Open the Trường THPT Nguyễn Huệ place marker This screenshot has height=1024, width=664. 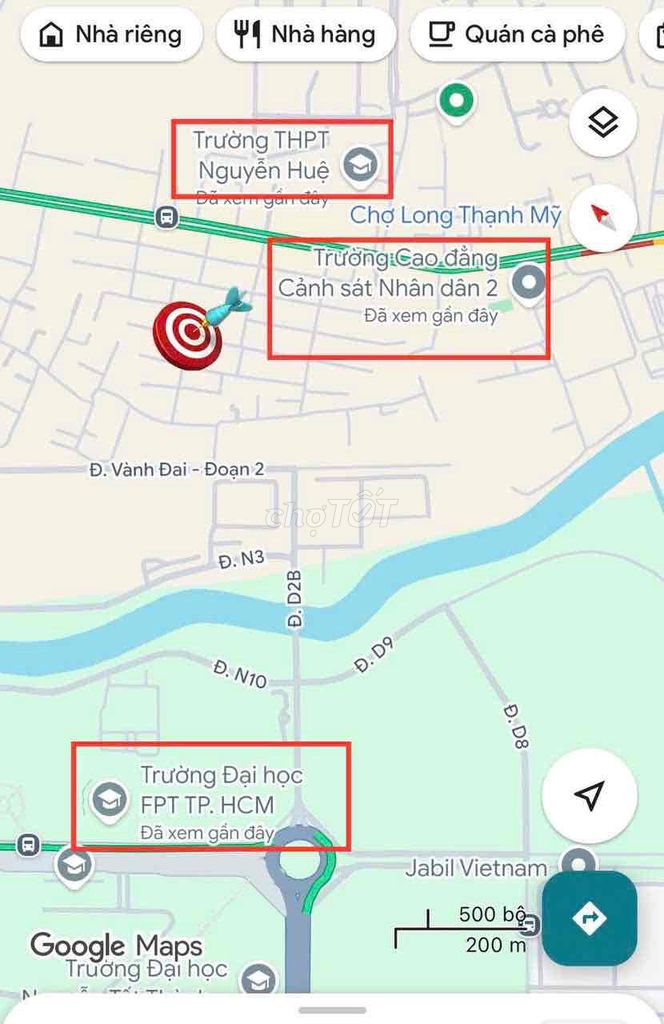(358, 164)
